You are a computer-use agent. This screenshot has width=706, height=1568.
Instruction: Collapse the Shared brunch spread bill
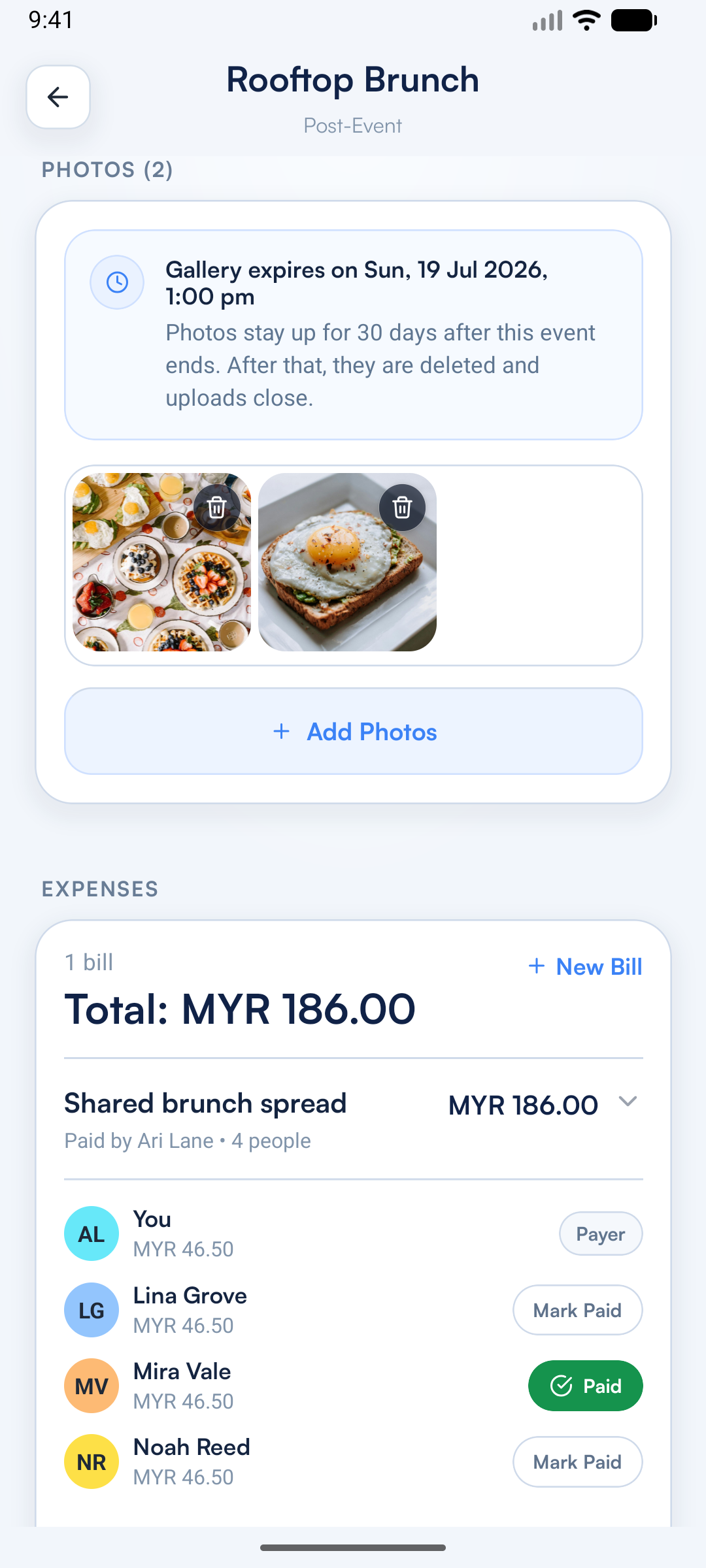pos(628,1102)
